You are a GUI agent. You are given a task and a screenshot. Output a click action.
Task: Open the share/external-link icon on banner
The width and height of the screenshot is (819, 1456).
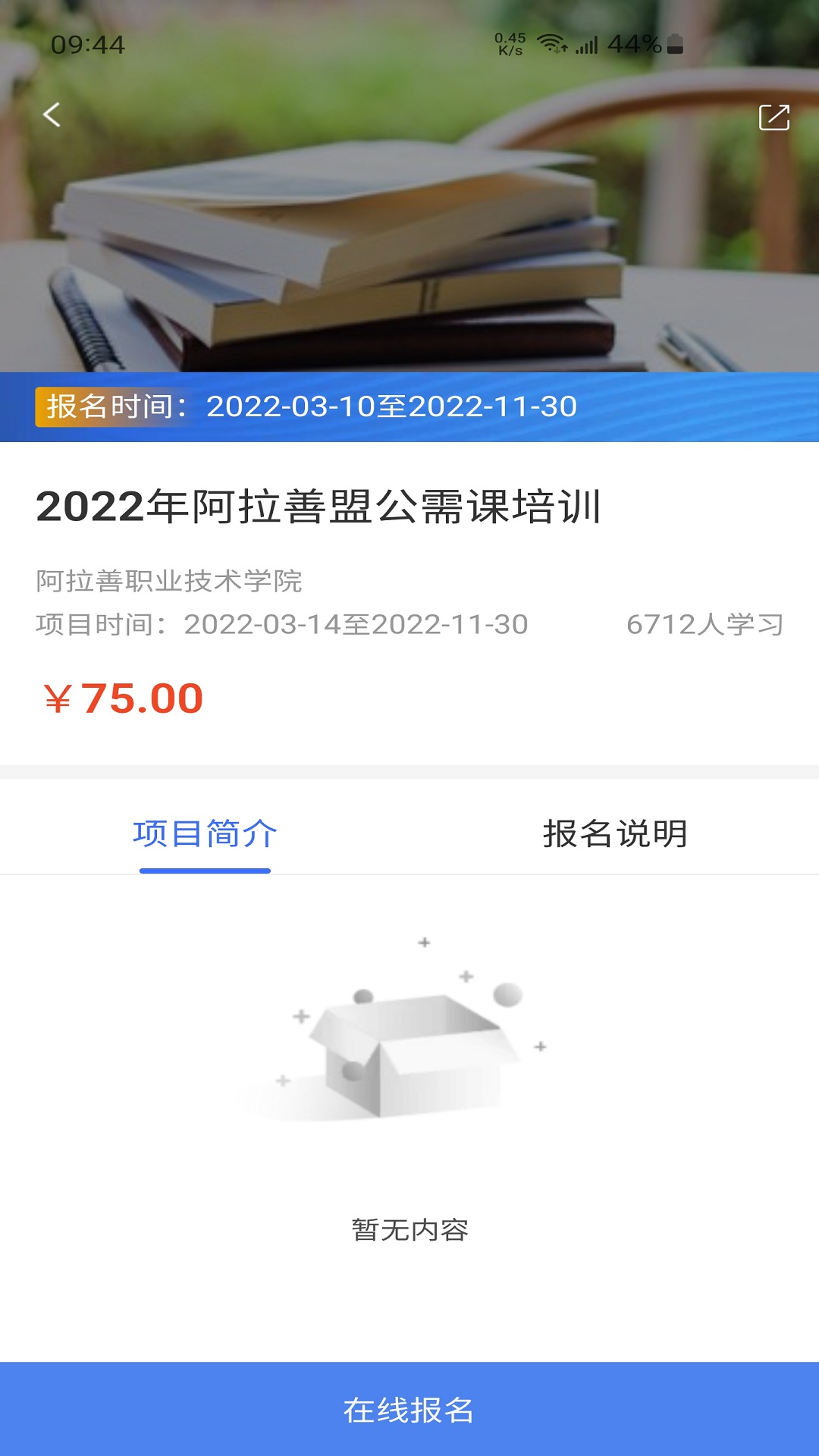773,118
